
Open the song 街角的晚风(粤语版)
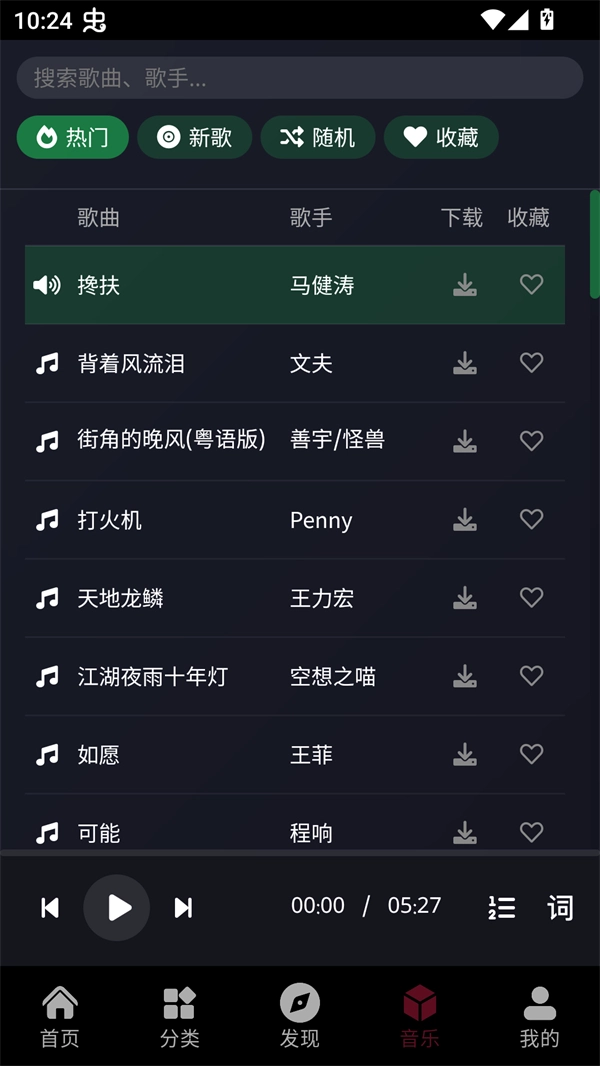point(171,440)
